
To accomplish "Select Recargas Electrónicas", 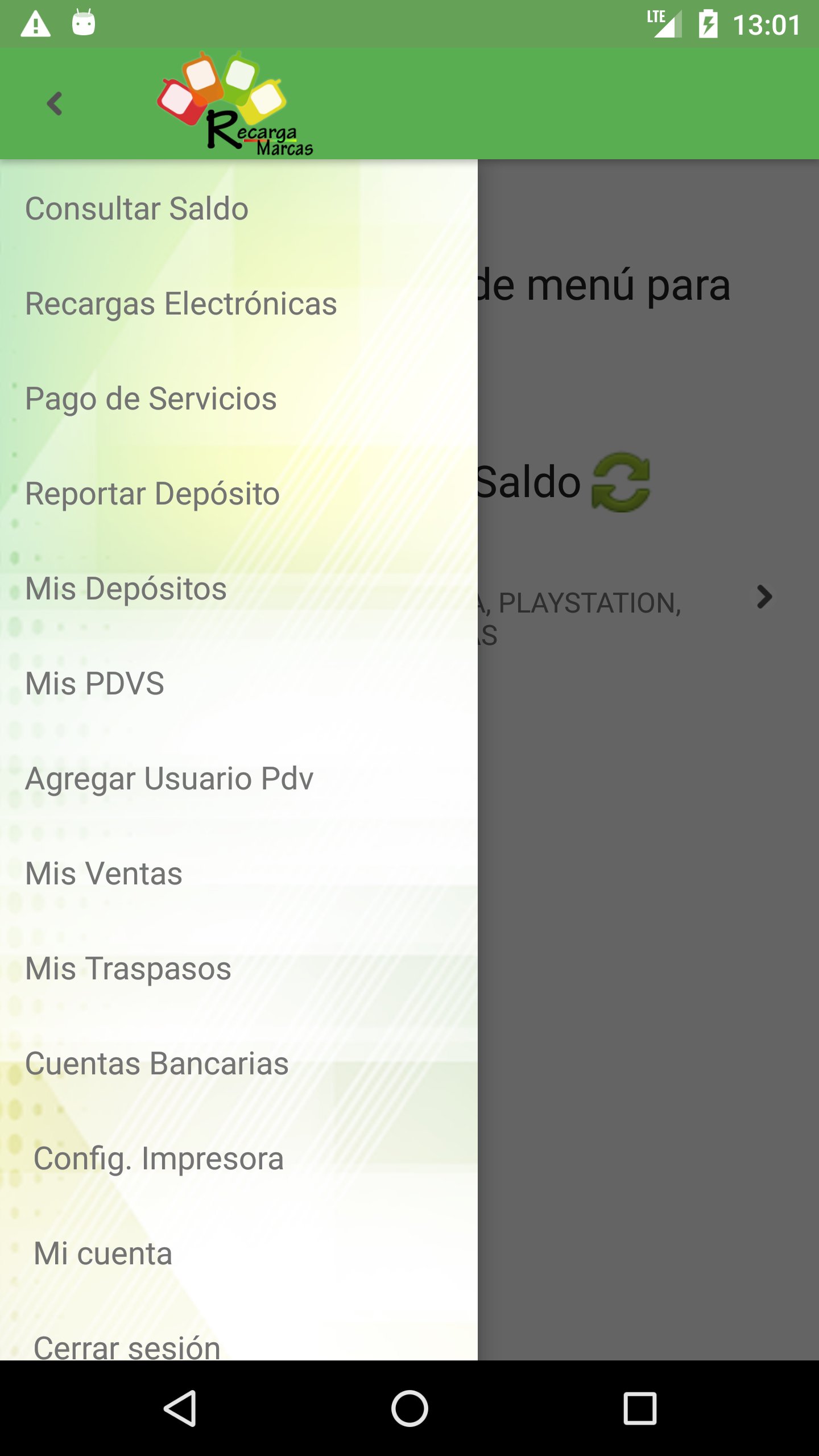I will (x=181, y=304).
